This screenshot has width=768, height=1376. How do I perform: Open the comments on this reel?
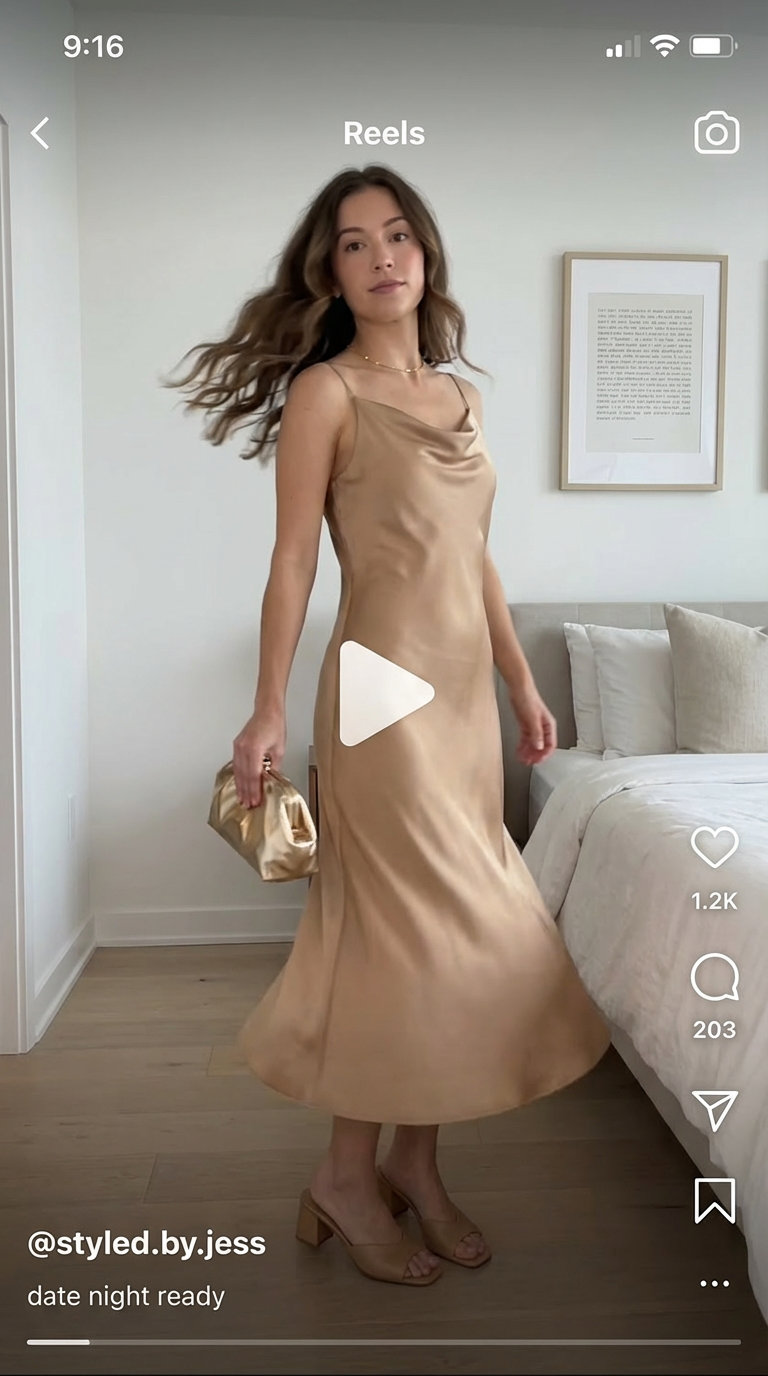pyautogui.click(x=714, y=977)
